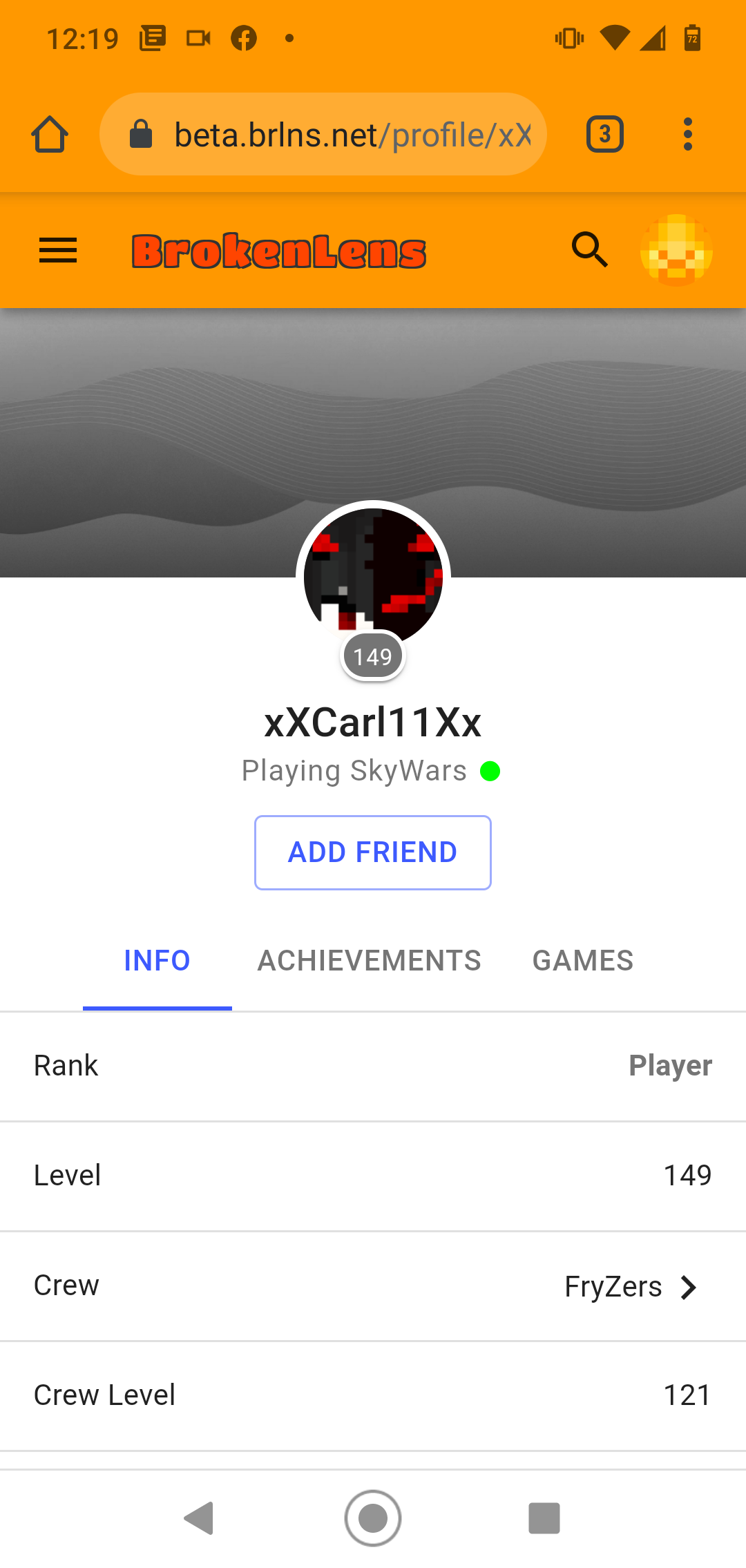This screenshot has width=746, height=1568.
Task: Open the site search icon
Action: click(x=590, y=249)
